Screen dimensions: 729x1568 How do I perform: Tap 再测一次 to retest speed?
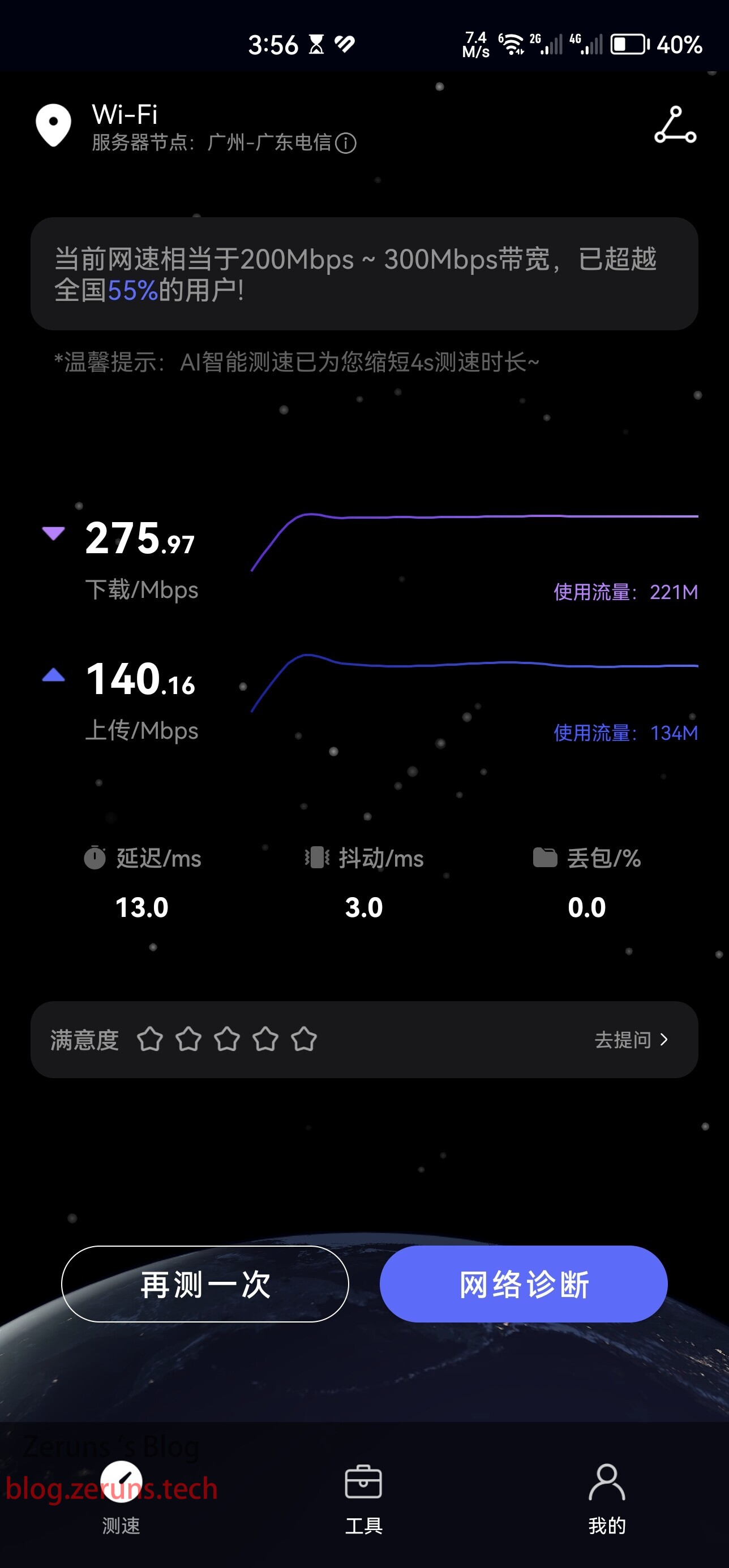tap(205, 1283)
